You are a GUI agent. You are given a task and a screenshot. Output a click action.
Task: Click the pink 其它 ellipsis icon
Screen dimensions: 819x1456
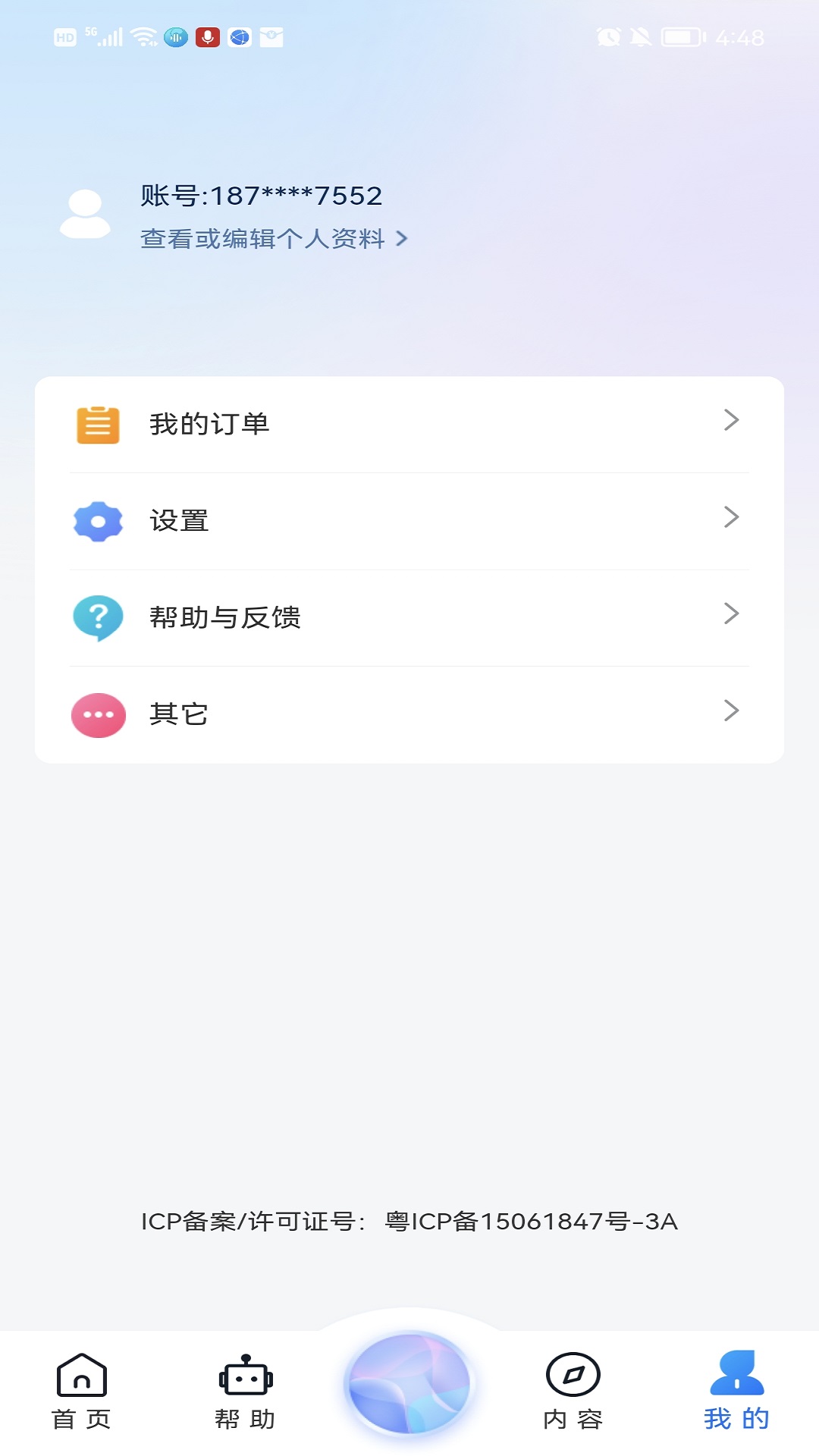coord(97,713)
